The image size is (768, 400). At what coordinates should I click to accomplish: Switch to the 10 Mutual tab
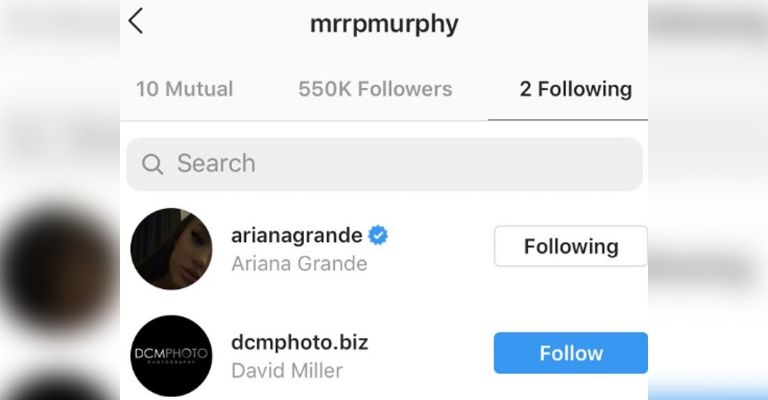click(x=184, y=89)
